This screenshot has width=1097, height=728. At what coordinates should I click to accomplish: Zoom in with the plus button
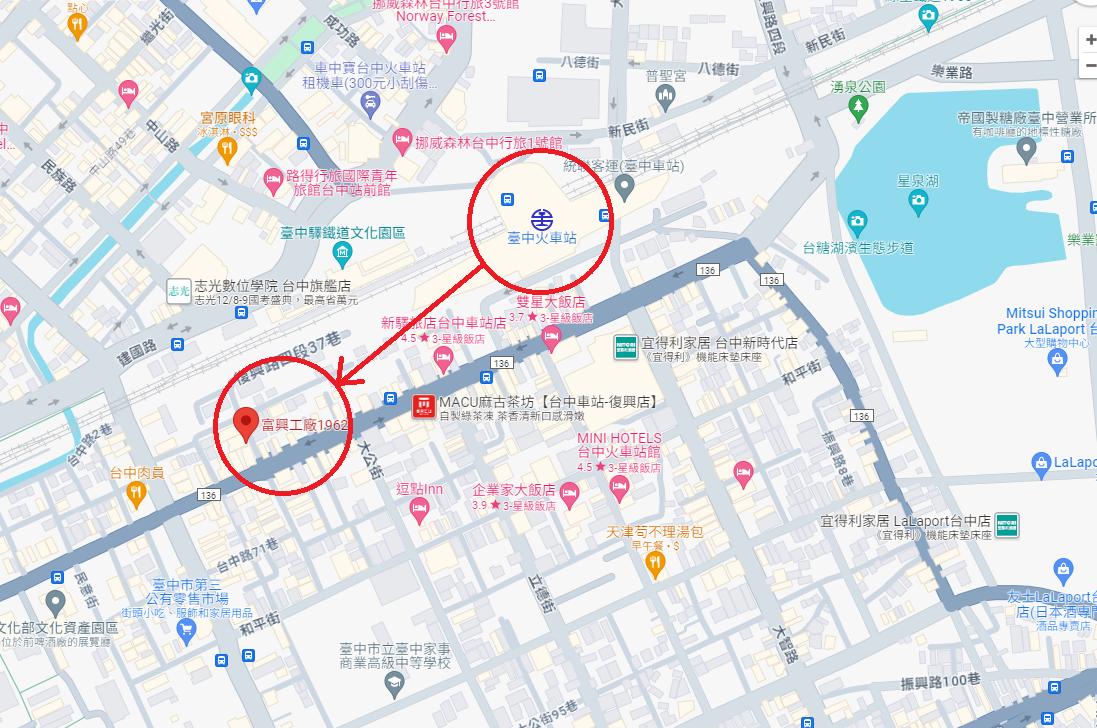pyautogui.click(x=1090, y=39)
